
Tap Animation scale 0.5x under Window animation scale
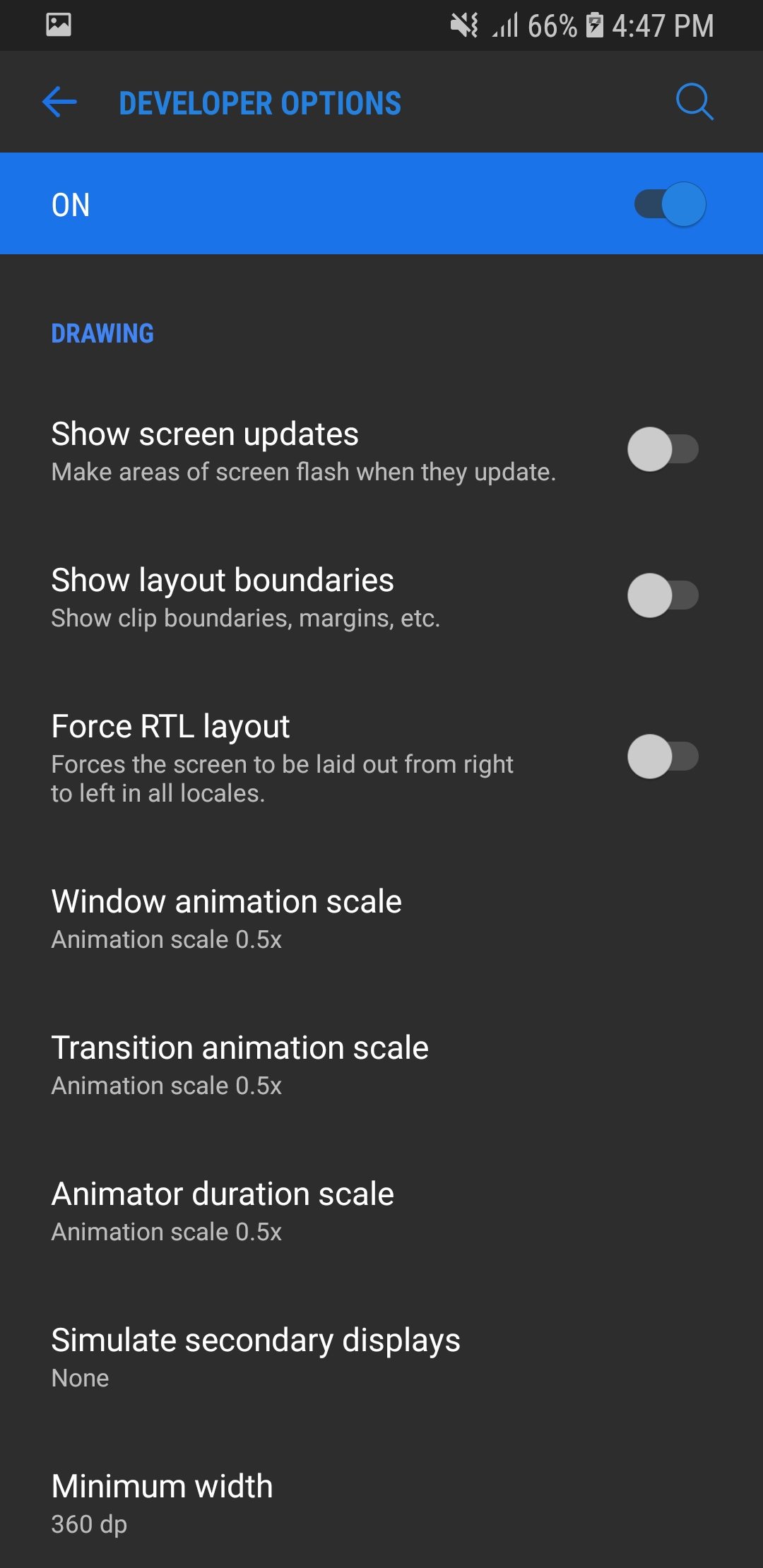167,939
